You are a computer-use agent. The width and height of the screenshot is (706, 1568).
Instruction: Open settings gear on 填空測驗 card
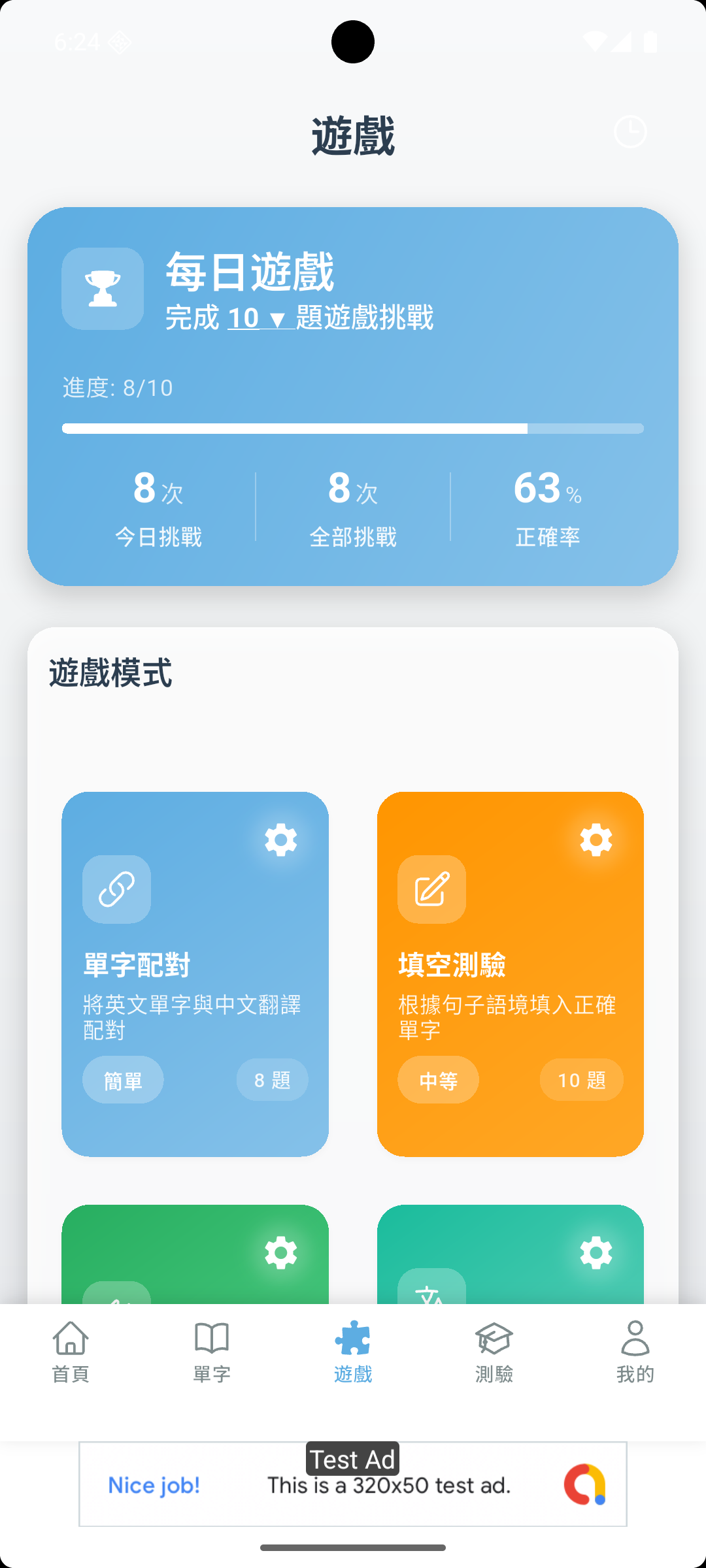pyautogui.click(x=595, y=840)
